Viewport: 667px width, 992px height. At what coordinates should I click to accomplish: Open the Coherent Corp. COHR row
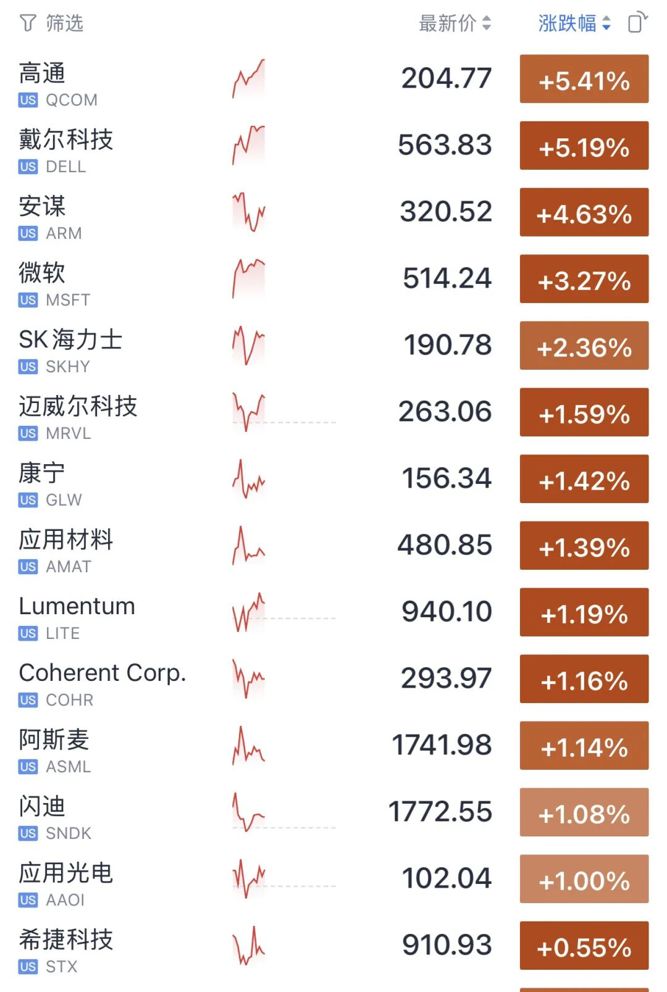pos(334,680)
